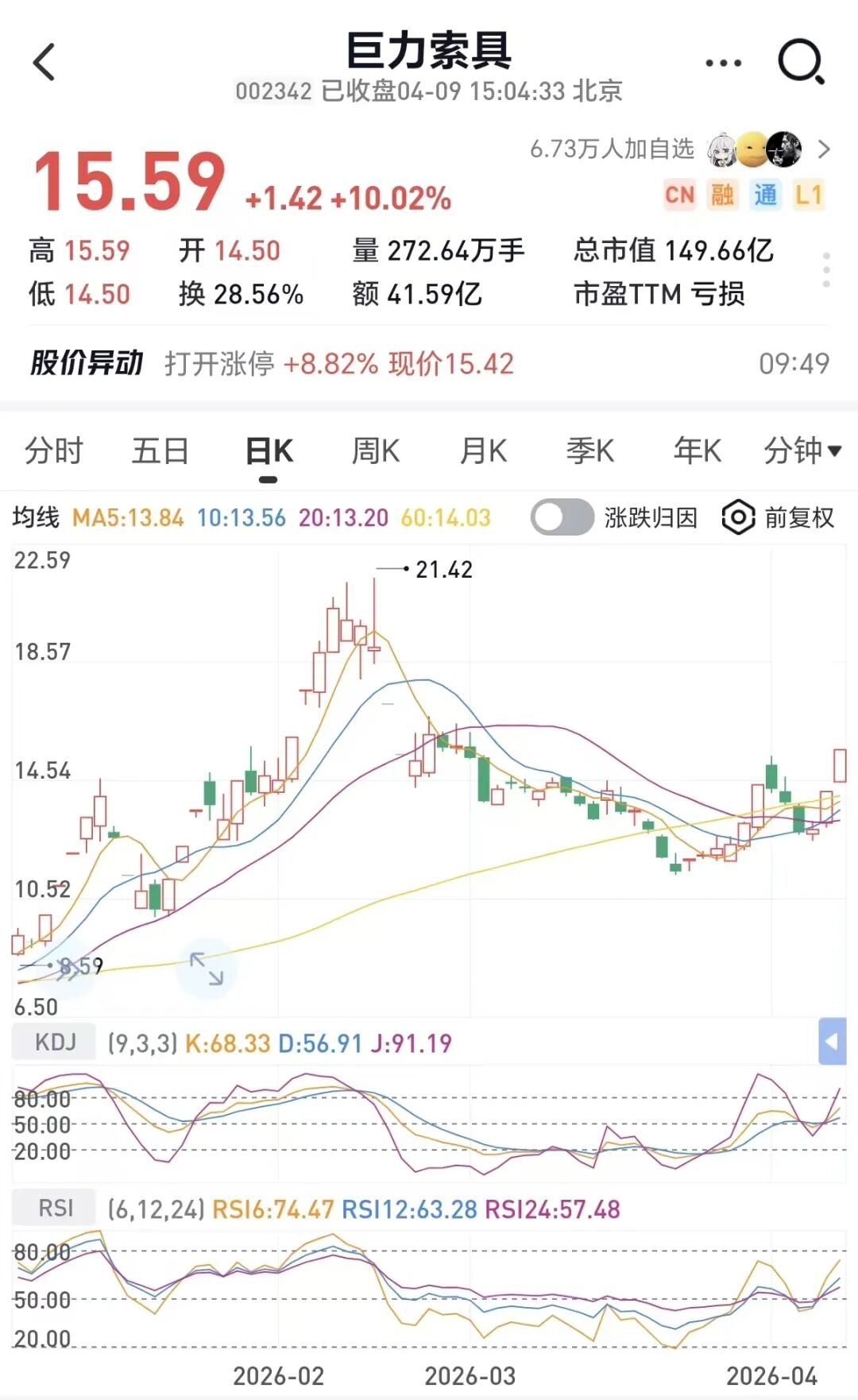The width and height of the screenshot is (858, 1400).
Task: Switch to the 季K chart tab
Action: click(x=589, y=451)
